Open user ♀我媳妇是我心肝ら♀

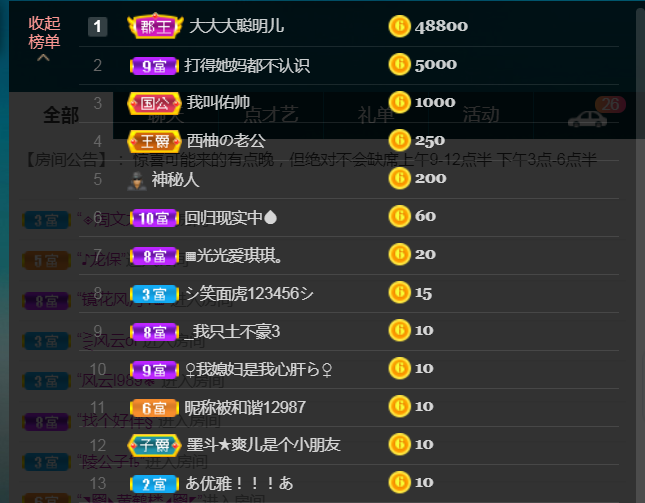click(x=258, y=369)
